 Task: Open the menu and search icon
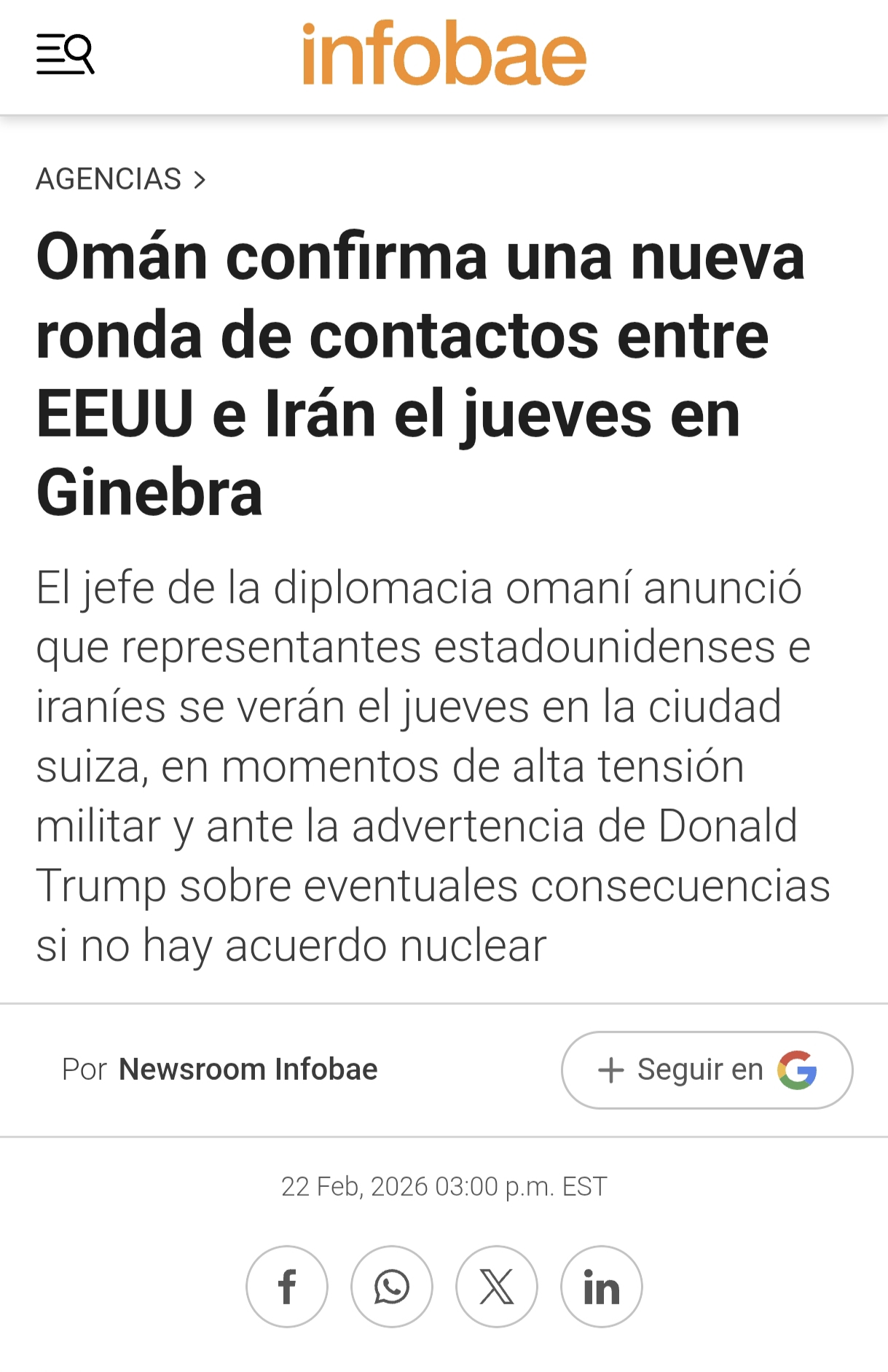coord(66,54)
